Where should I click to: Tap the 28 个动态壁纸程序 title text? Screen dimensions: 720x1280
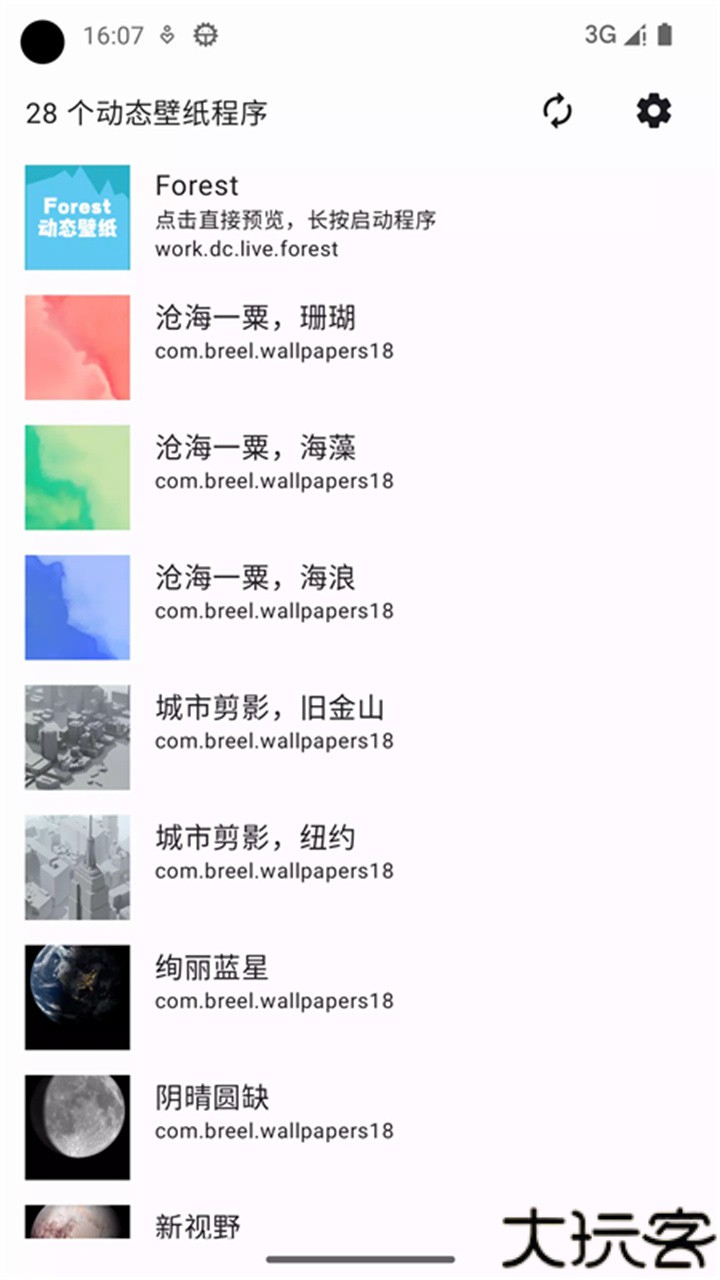pyautogui.click(x=150, y=113)
